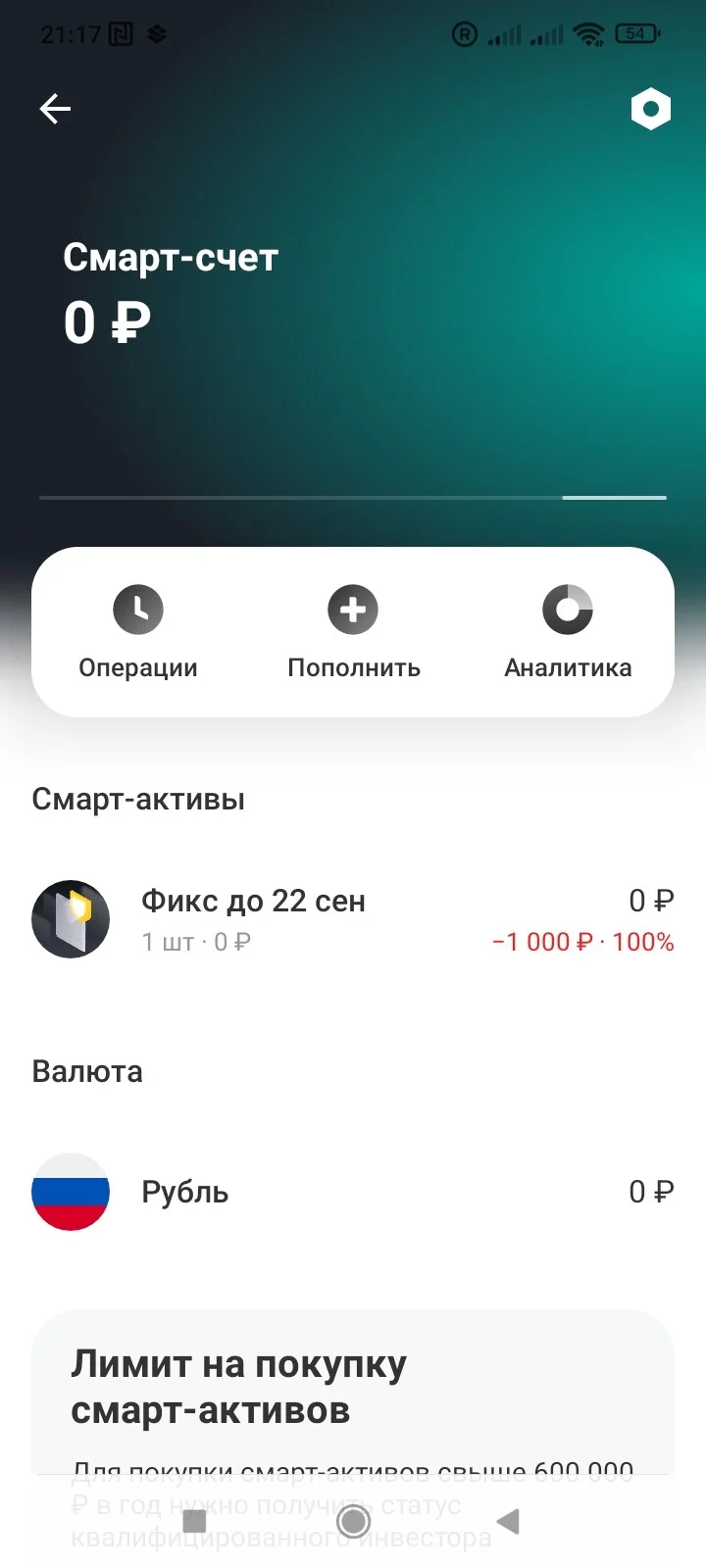Open the Фикс до 22 сен asset
The height and width of the screenshot is (1568, 706).
(353, 919)
